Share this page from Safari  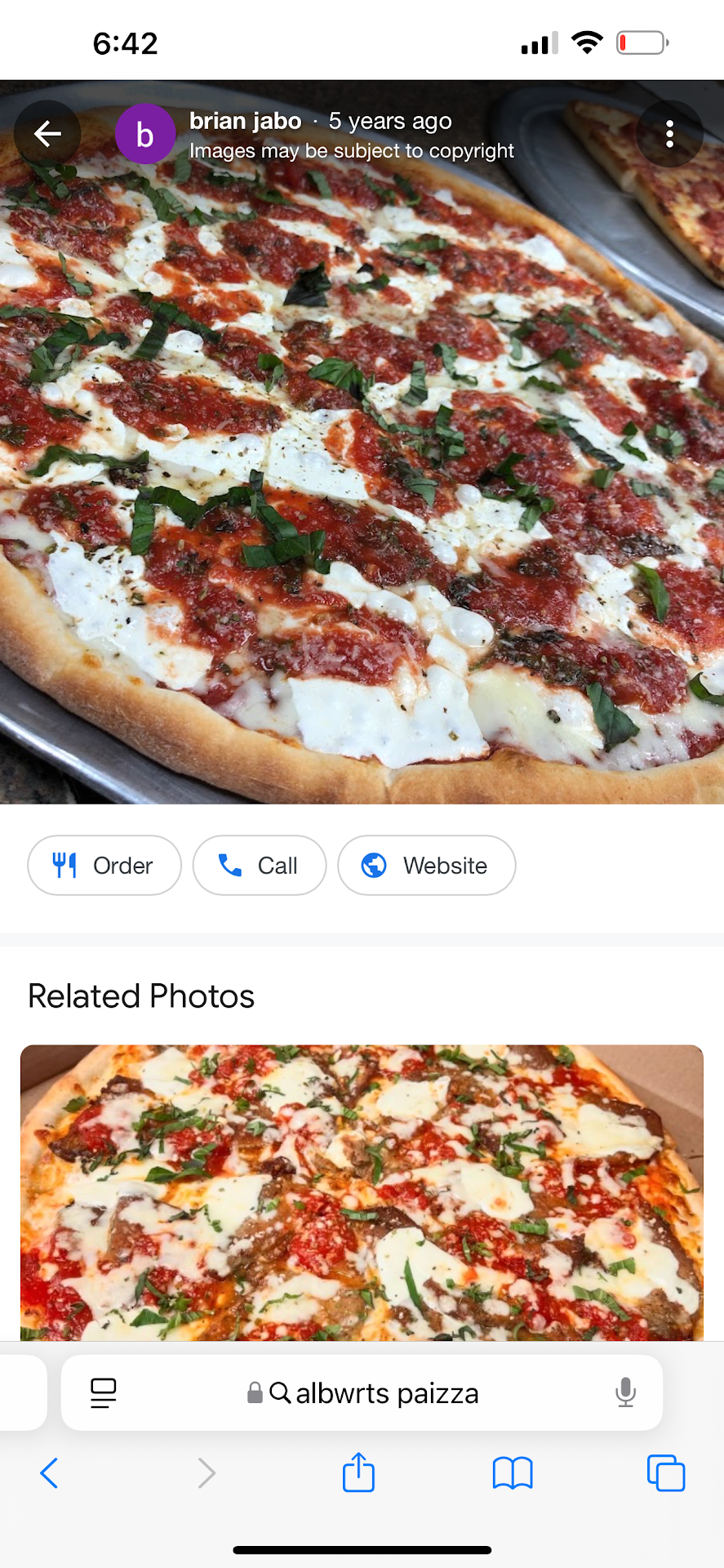pos(358,1473)
